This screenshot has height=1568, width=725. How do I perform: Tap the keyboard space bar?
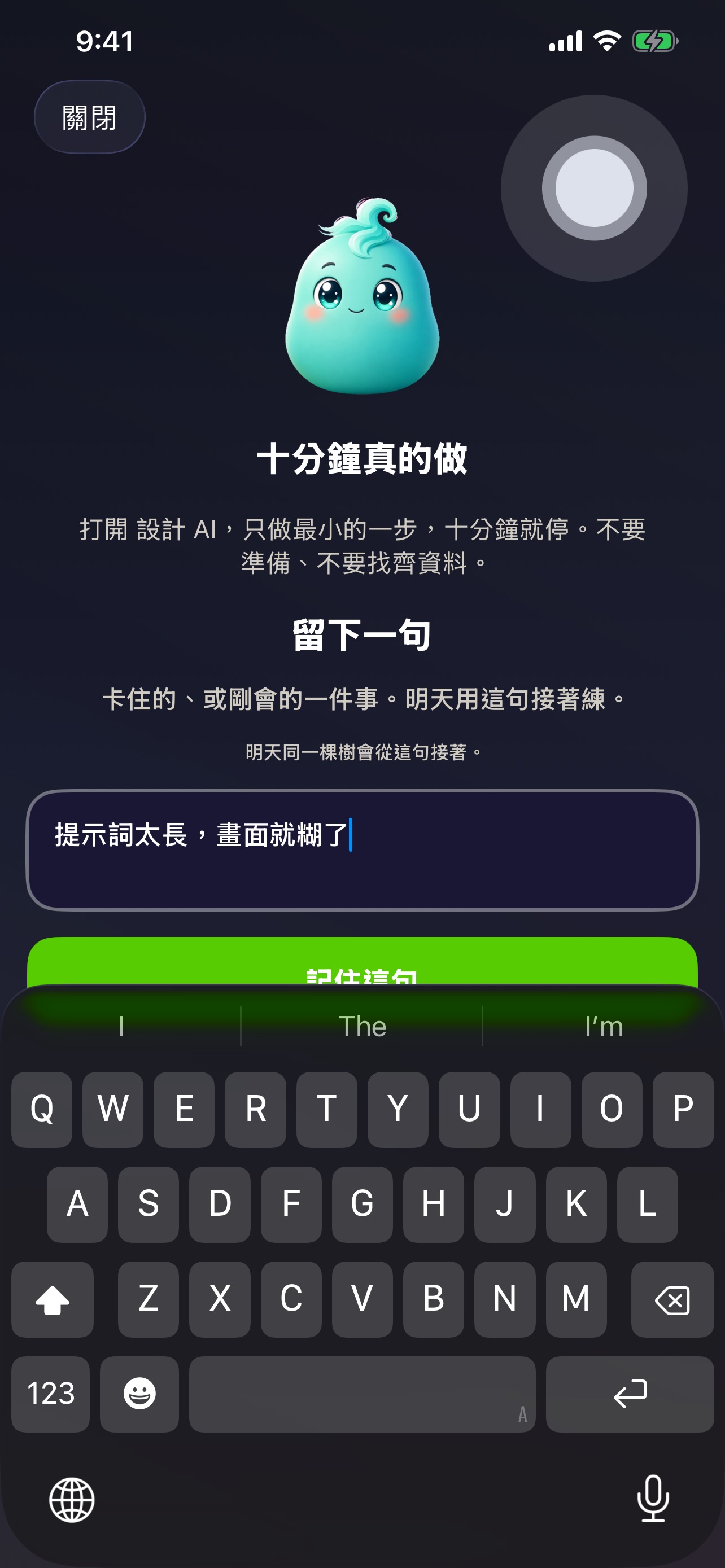(362, 1394)
